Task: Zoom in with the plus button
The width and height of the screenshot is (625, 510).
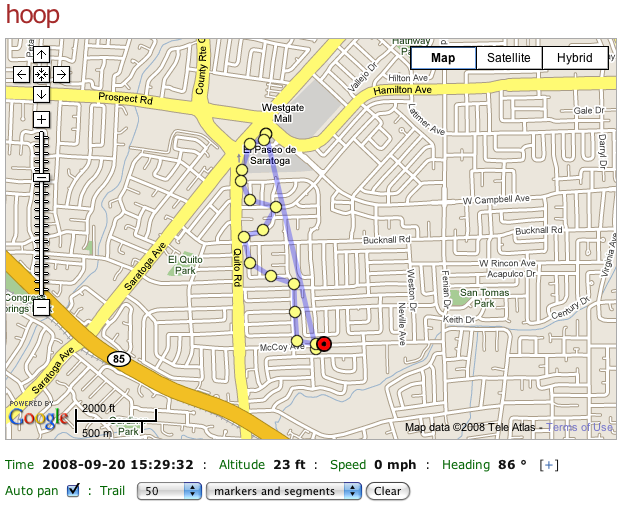Action: 41,119
